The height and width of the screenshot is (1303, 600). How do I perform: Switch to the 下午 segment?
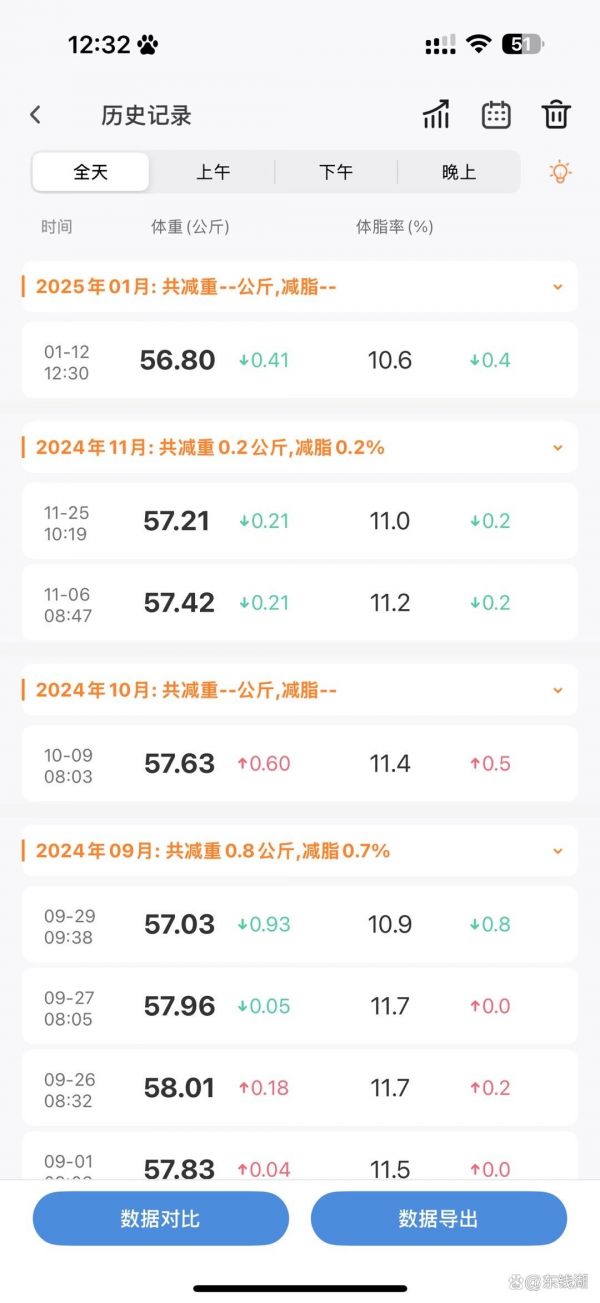336,172
